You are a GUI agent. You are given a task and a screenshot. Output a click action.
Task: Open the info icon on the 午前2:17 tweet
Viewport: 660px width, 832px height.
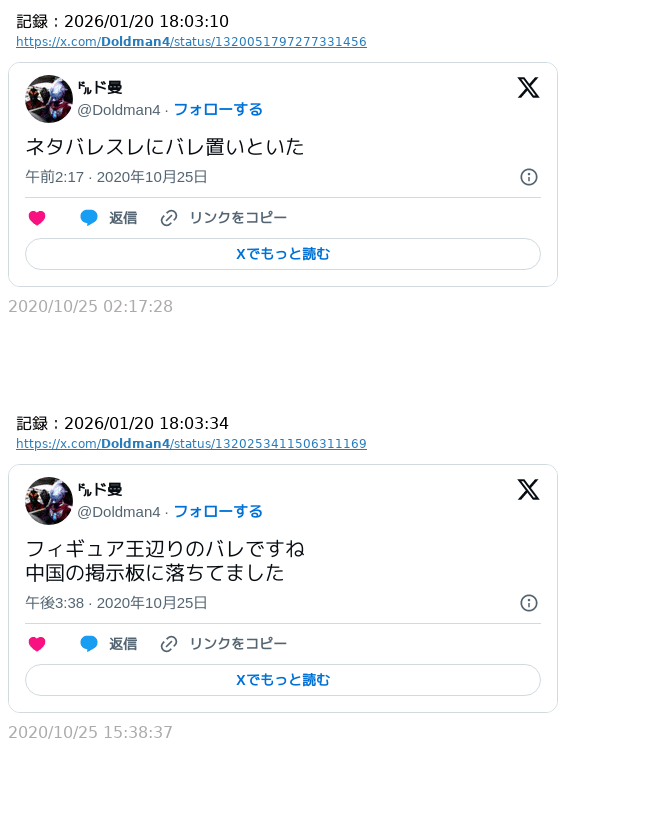coord(529,177)
